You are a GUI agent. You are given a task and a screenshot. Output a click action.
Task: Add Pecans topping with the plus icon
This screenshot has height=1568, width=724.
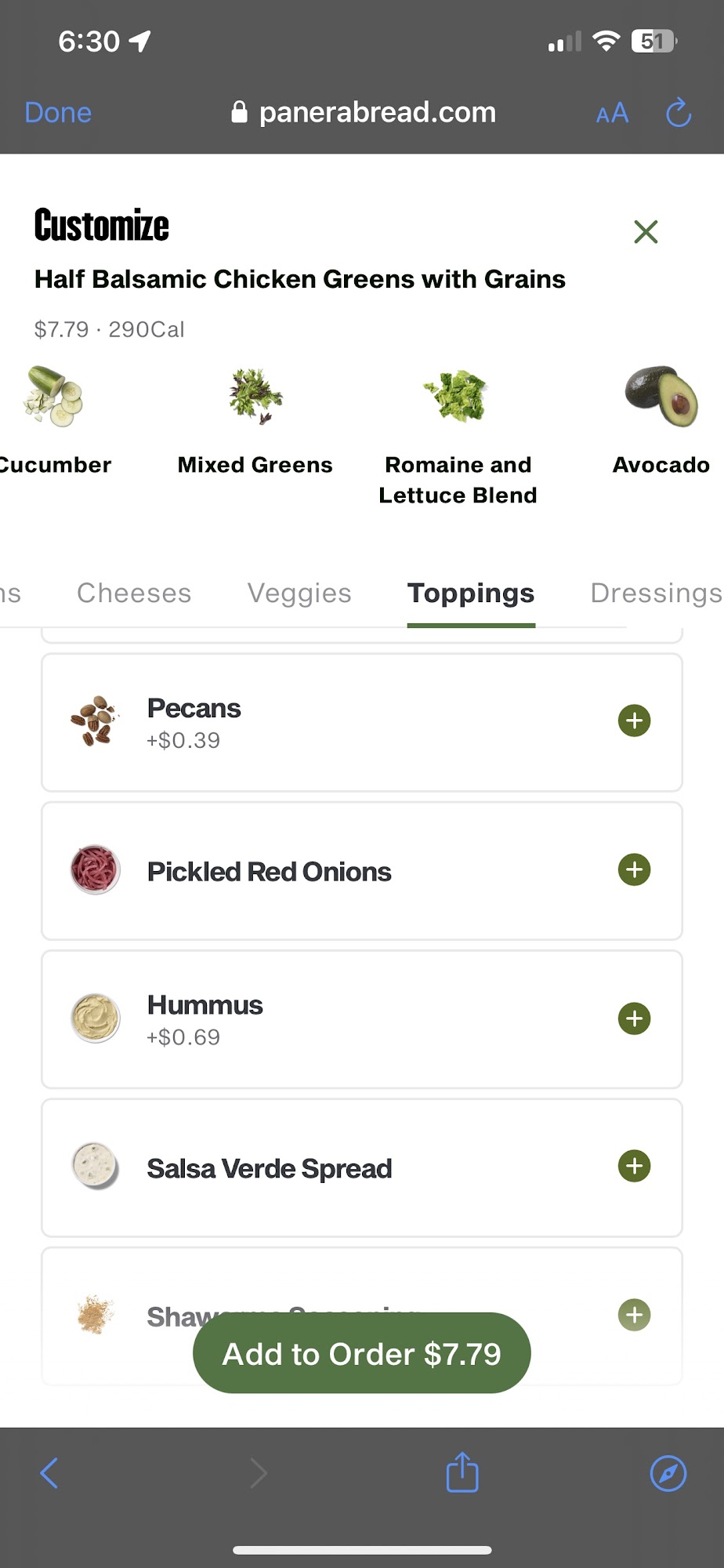click(634, 720)
